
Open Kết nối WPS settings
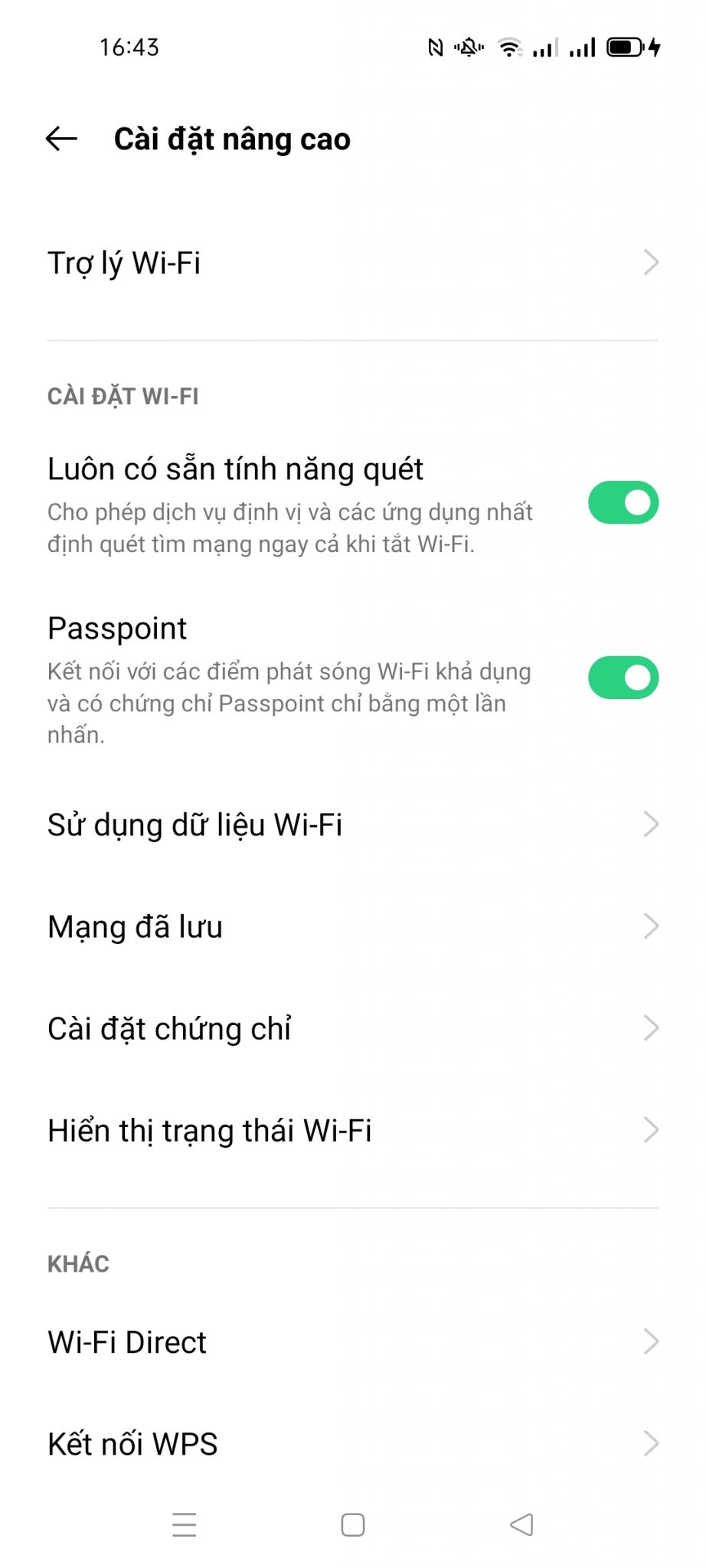(x=130, y=1443)
